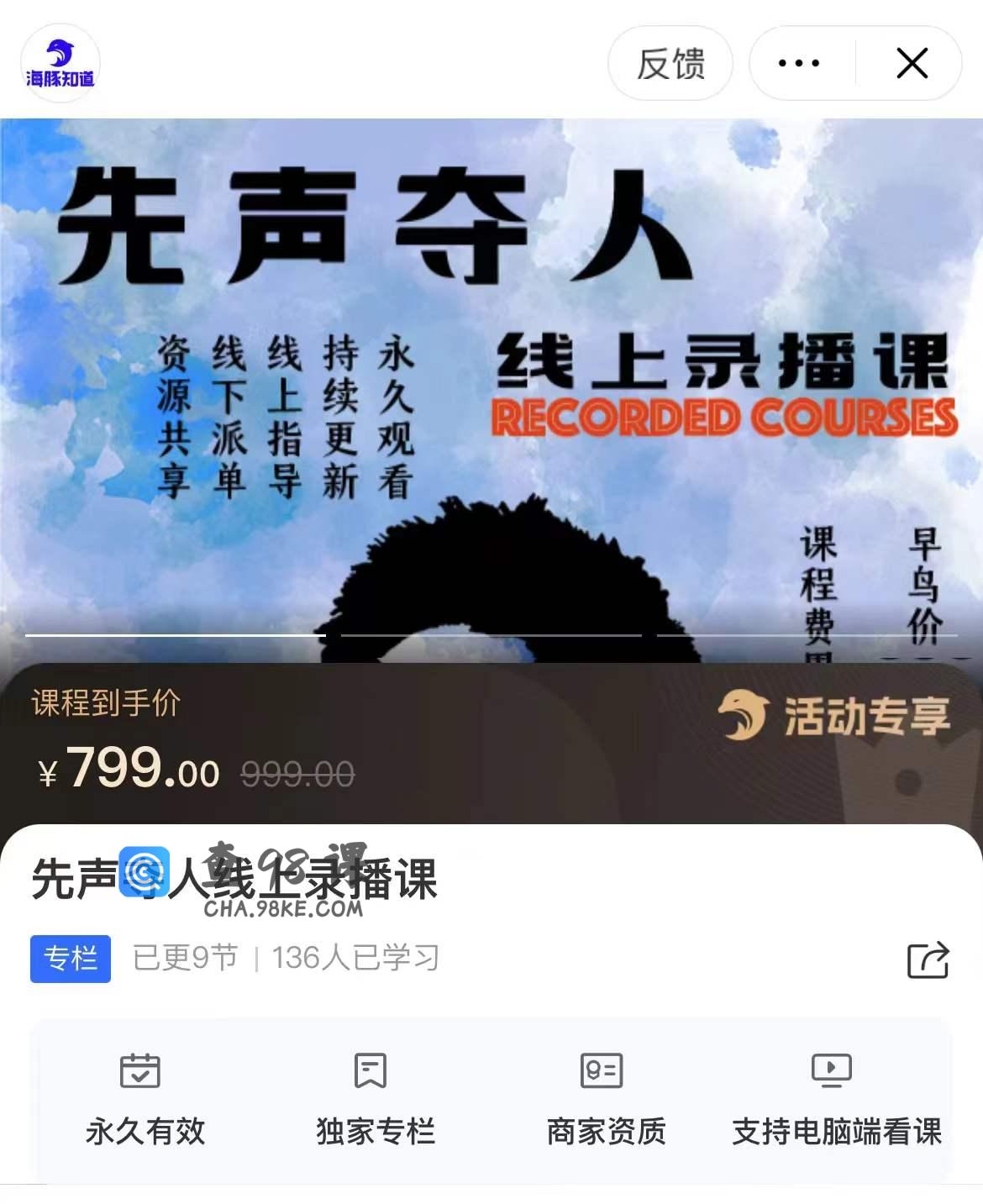Close the mini program
983x1204 pixels.
coord(912,64)
